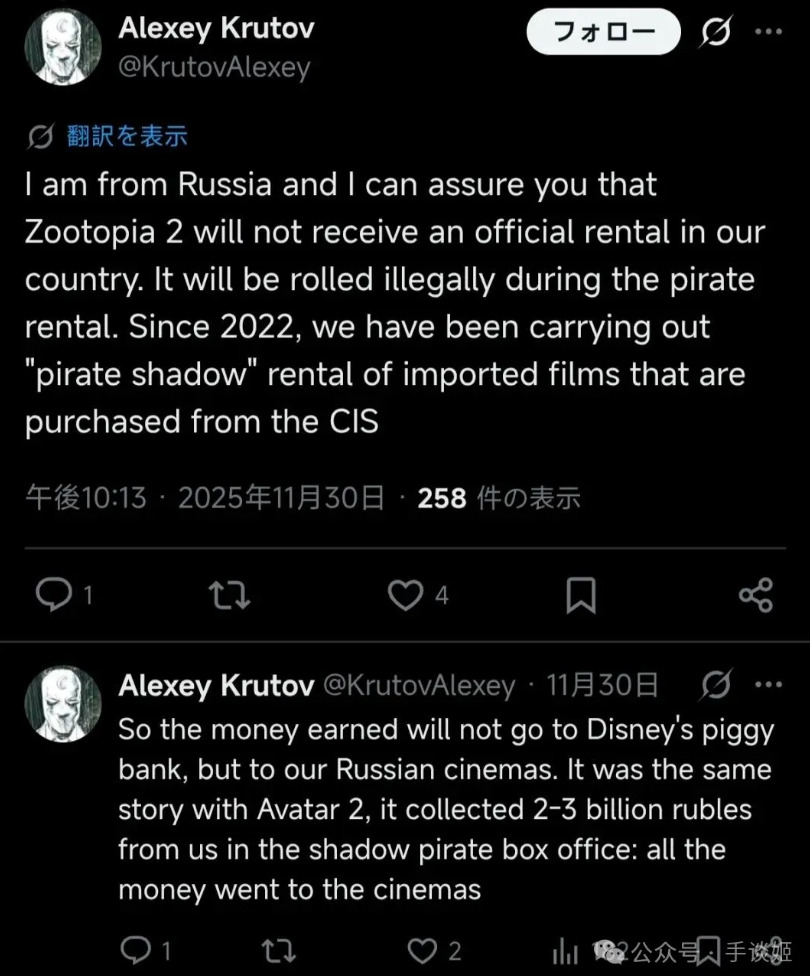
Task: Open overflow menu on the main post
Action: click(x=768, y=33)
